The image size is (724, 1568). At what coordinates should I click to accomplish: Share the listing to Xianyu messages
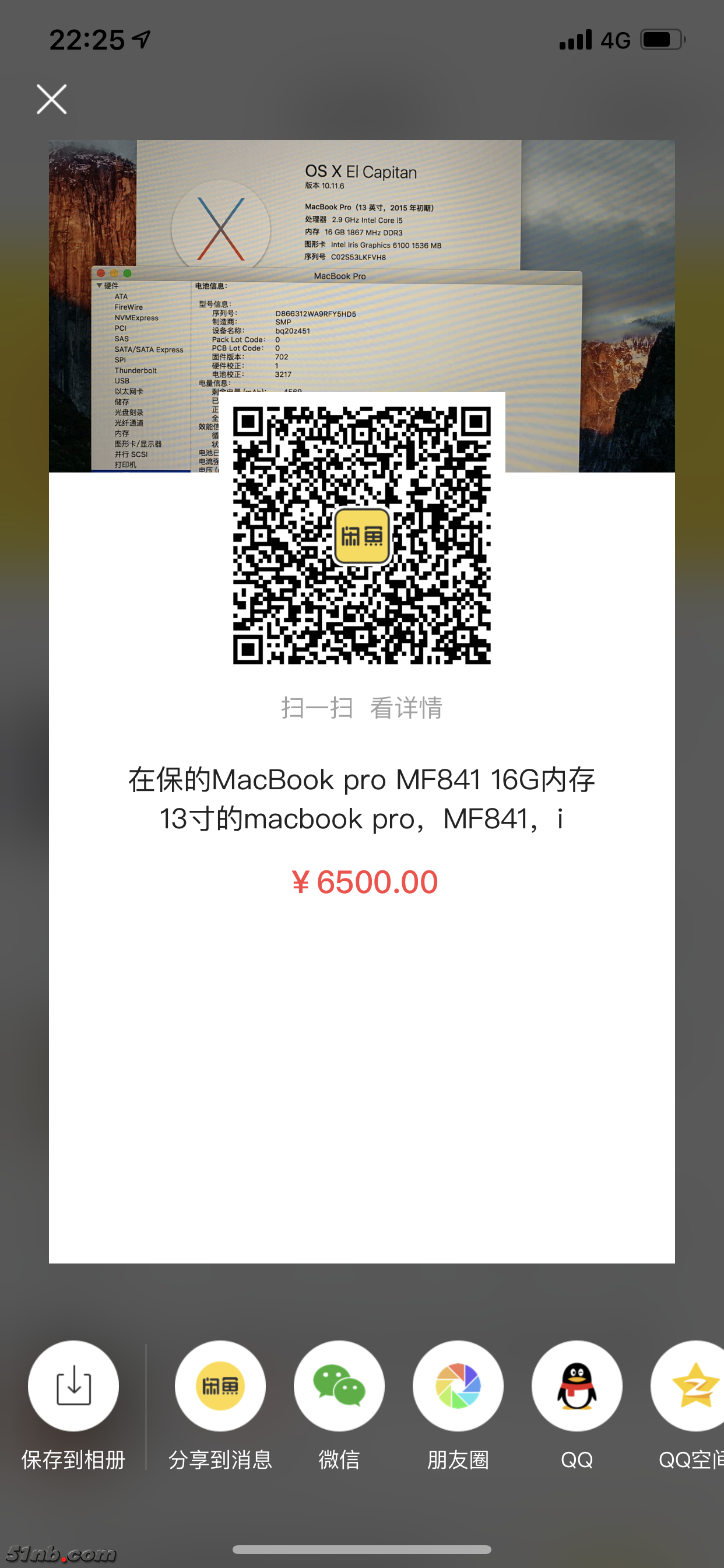click(220, 1385)
